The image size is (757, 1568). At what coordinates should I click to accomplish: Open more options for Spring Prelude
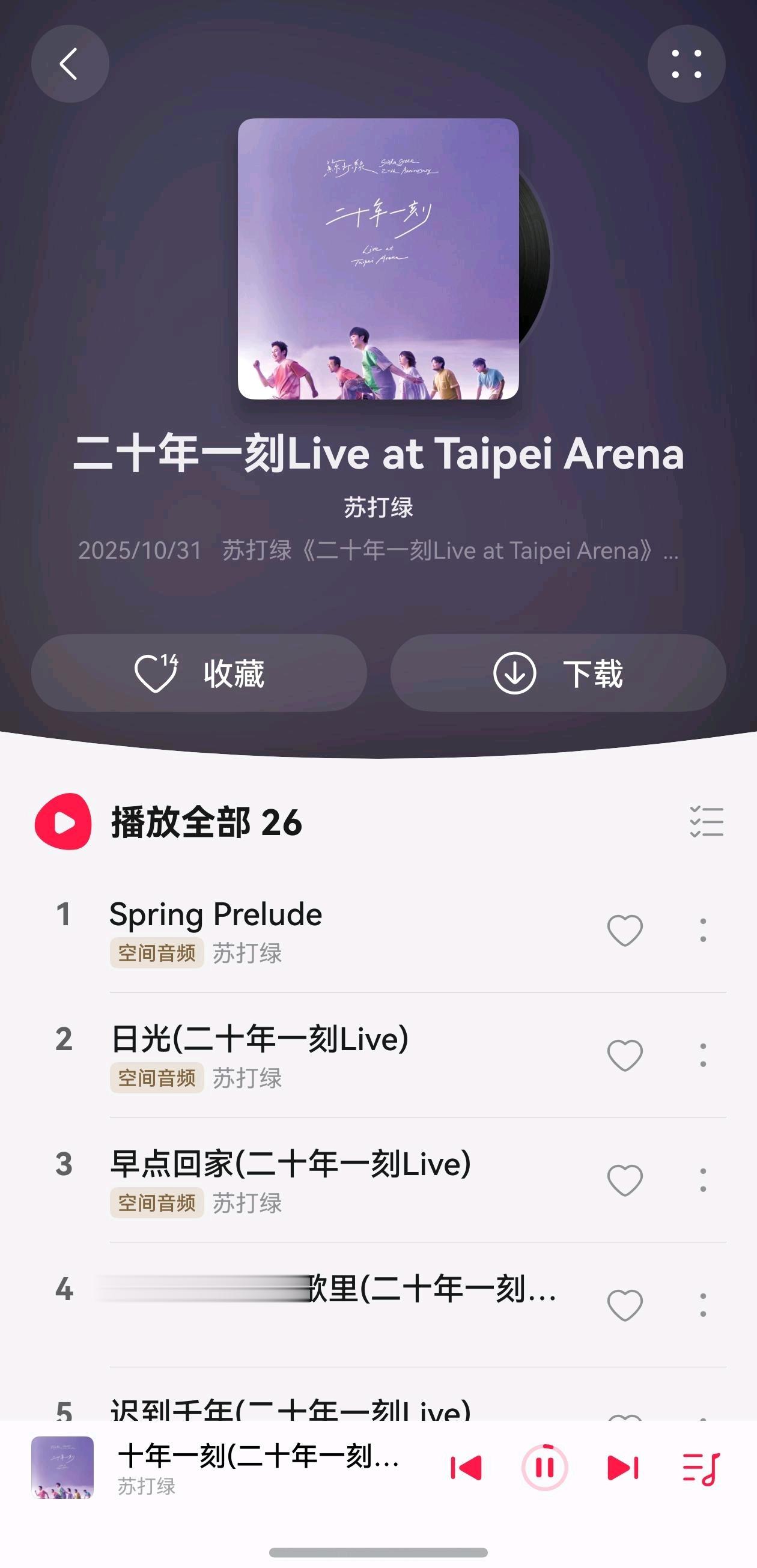coord(703,930)
